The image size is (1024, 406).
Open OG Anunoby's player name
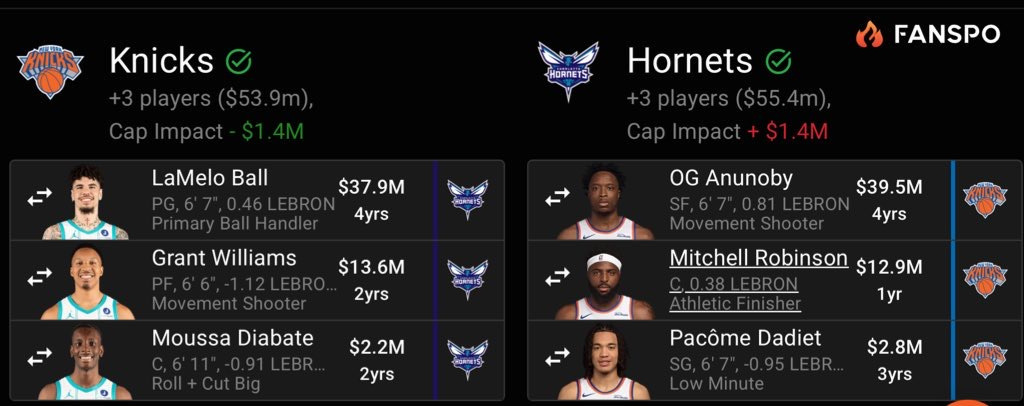[731, 178]
